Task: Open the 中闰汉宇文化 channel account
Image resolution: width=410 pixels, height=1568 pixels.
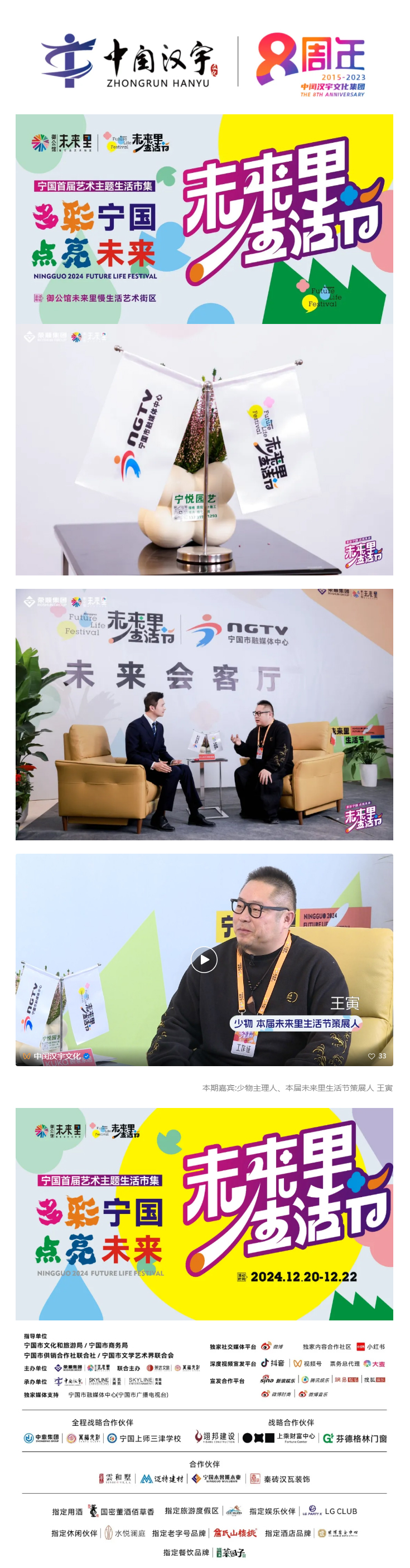Action: pos(56,1056)
